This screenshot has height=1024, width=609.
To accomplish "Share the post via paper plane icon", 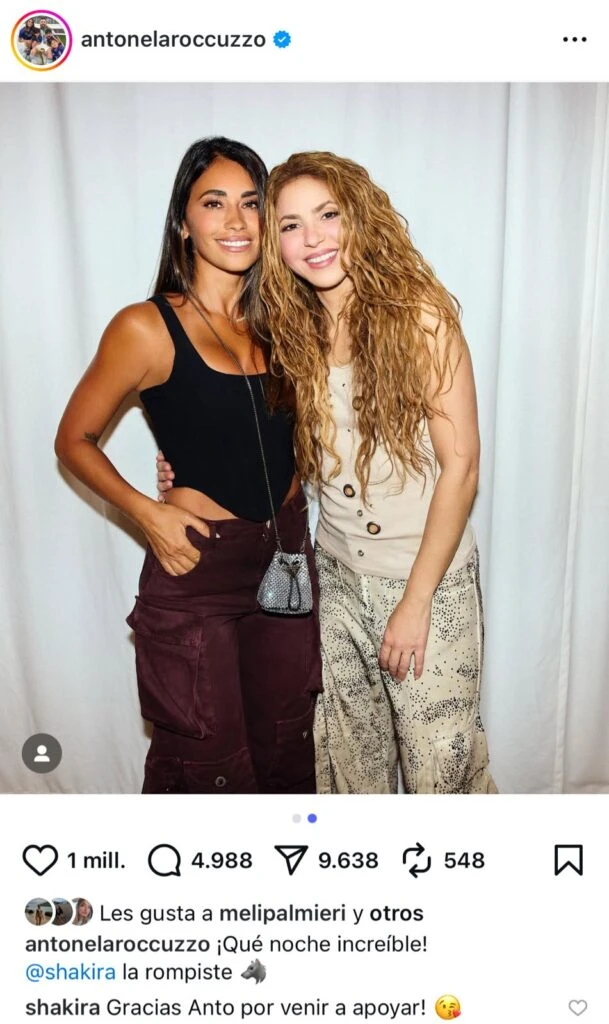I will (x=293, y=860).
